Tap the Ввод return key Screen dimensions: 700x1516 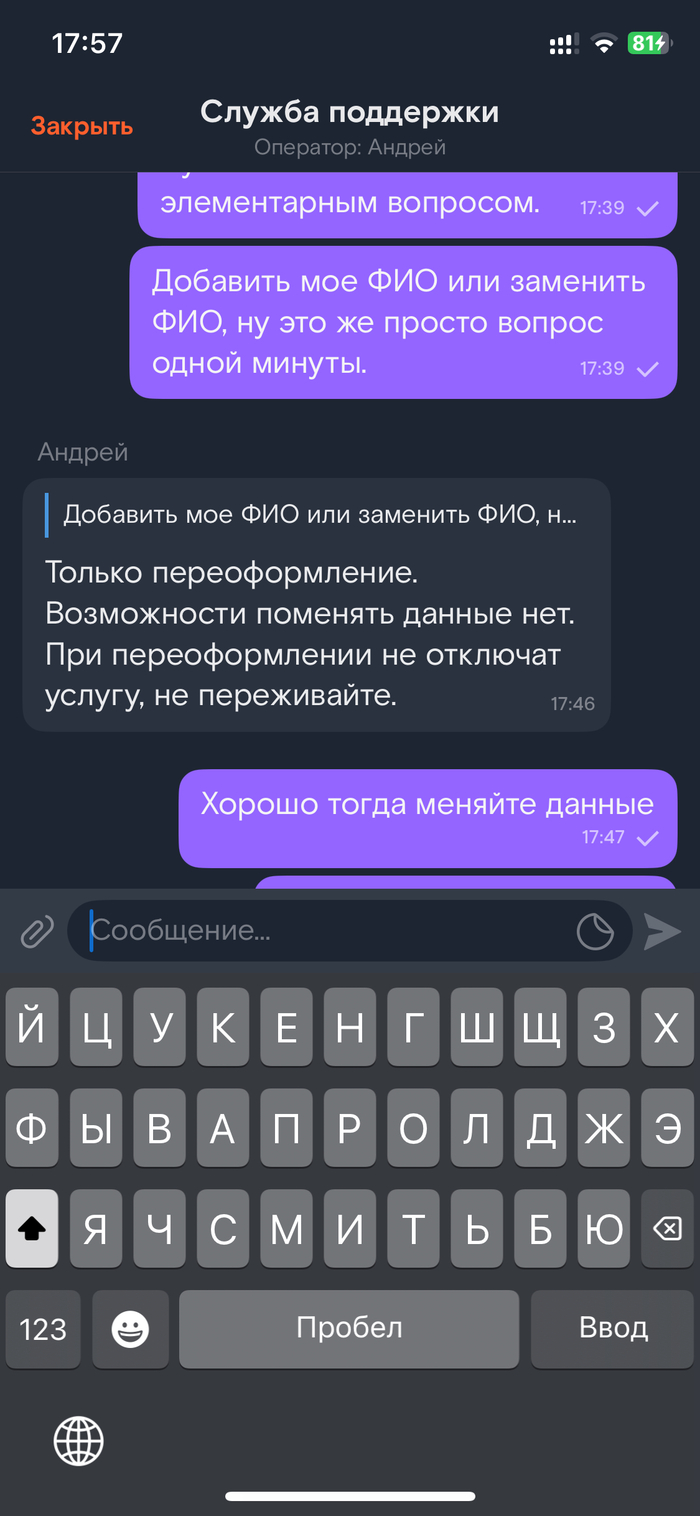coord(613,1329)
